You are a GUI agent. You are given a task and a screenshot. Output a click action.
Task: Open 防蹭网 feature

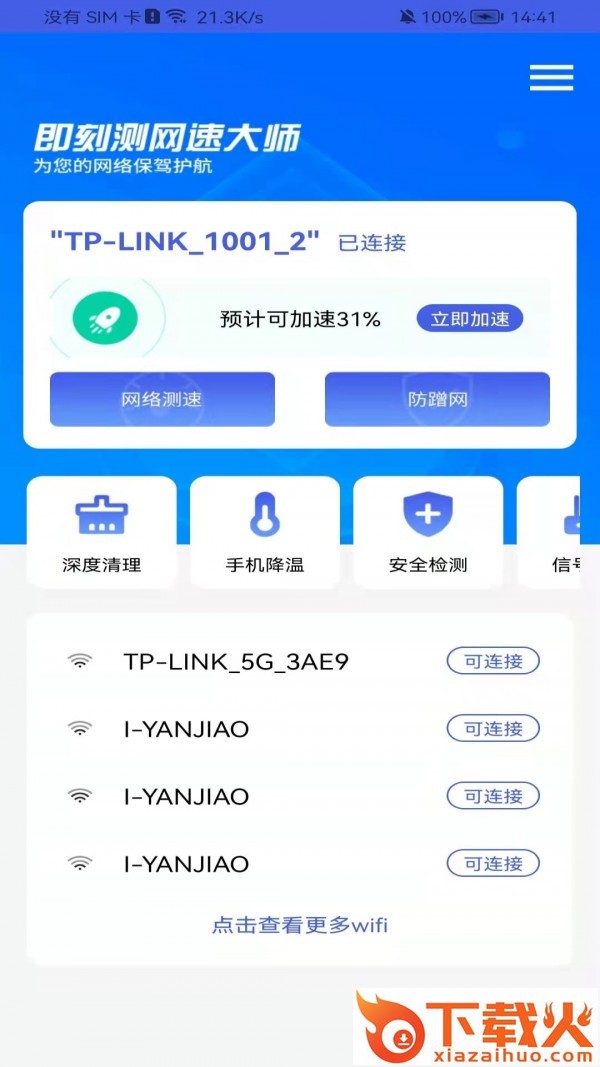[437, 399]
